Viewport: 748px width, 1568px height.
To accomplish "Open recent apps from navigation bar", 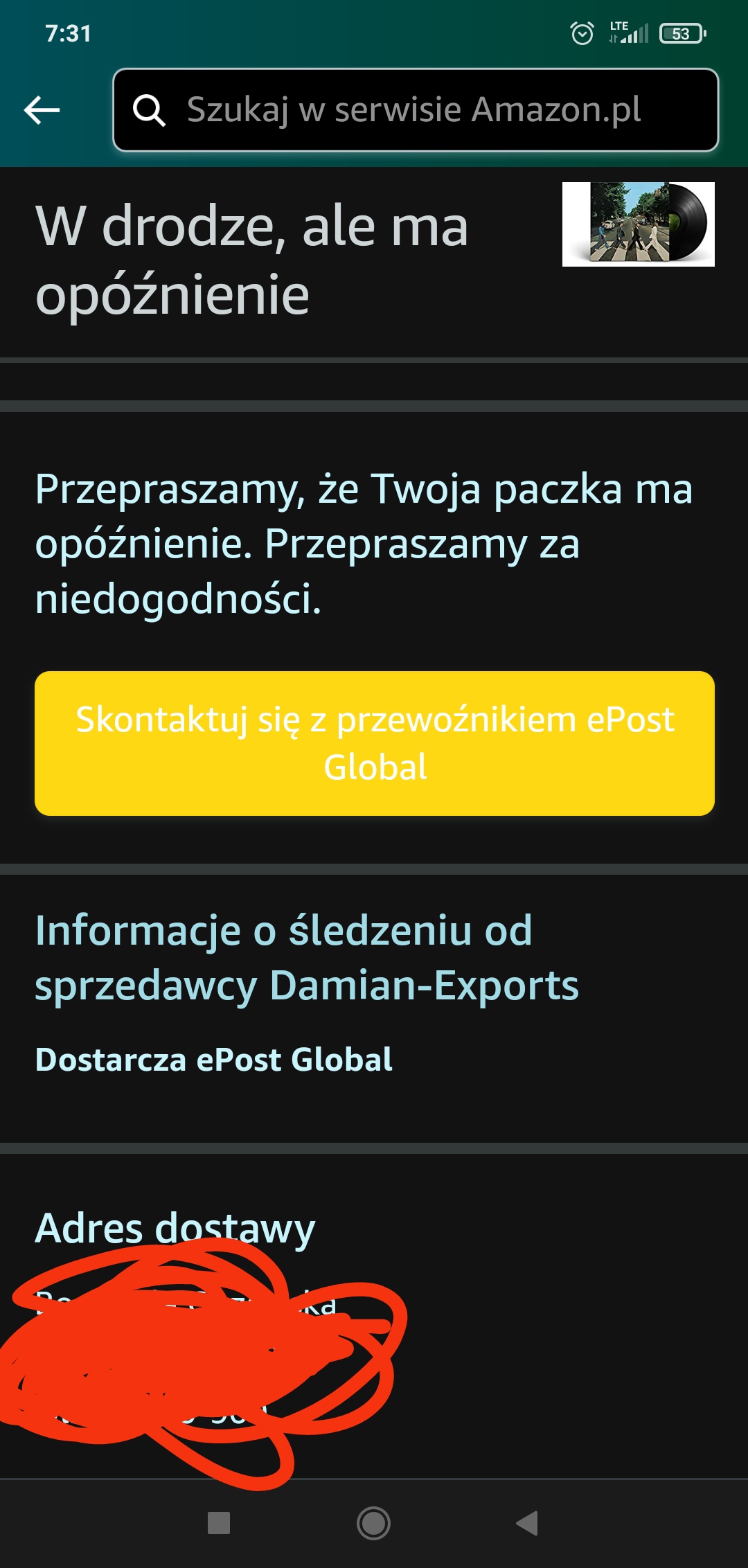I will tap(219, 1523).
